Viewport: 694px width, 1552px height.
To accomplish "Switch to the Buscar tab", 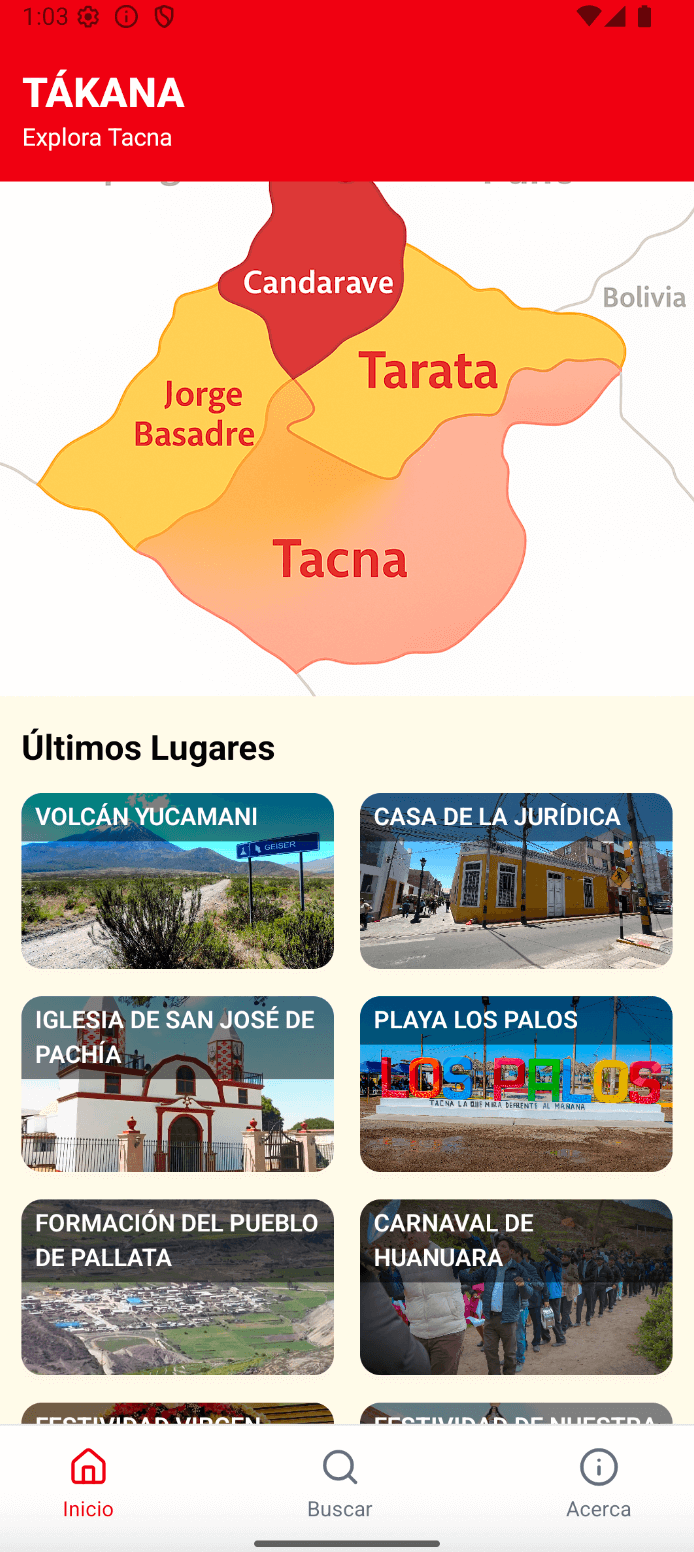I will (340, 1484).
